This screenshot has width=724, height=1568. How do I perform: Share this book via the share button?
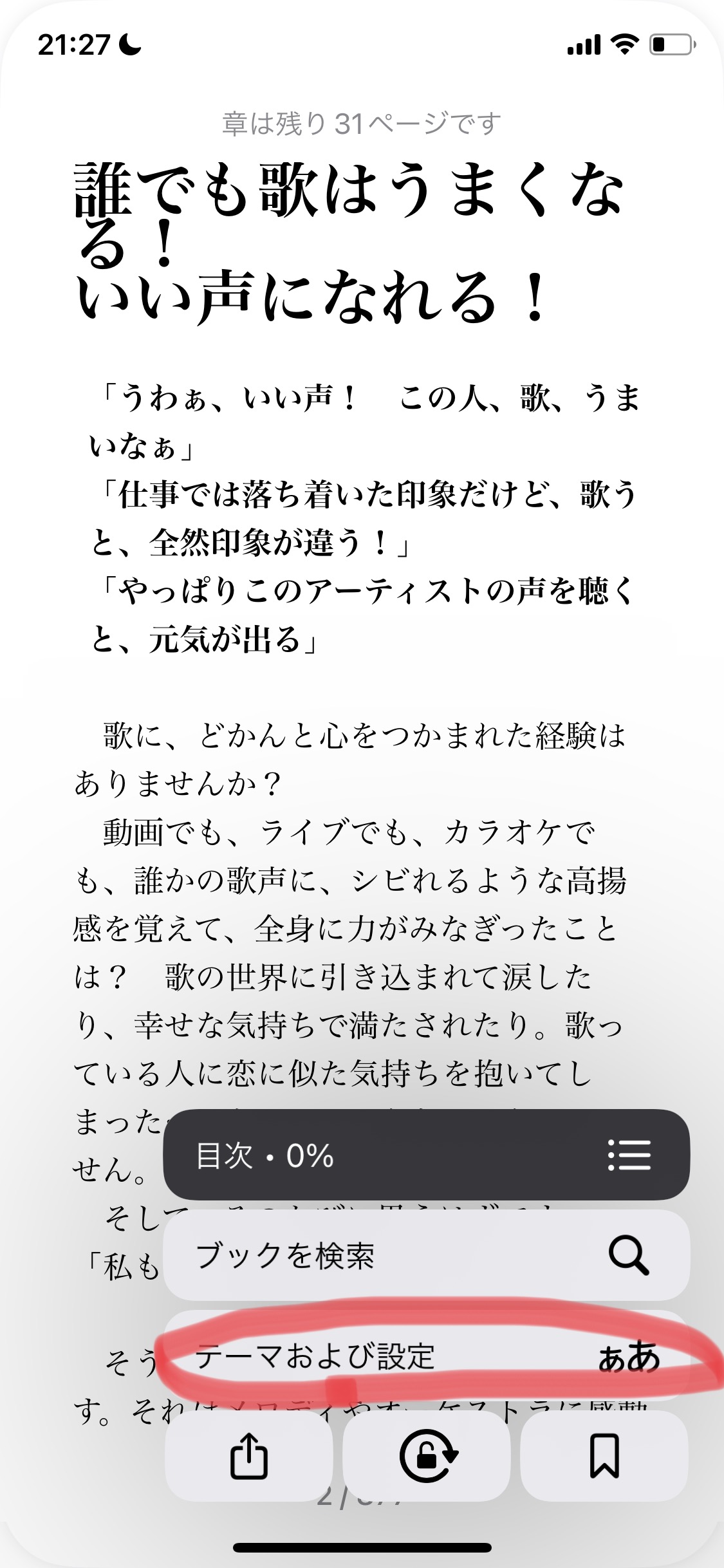click(249, 1456)
